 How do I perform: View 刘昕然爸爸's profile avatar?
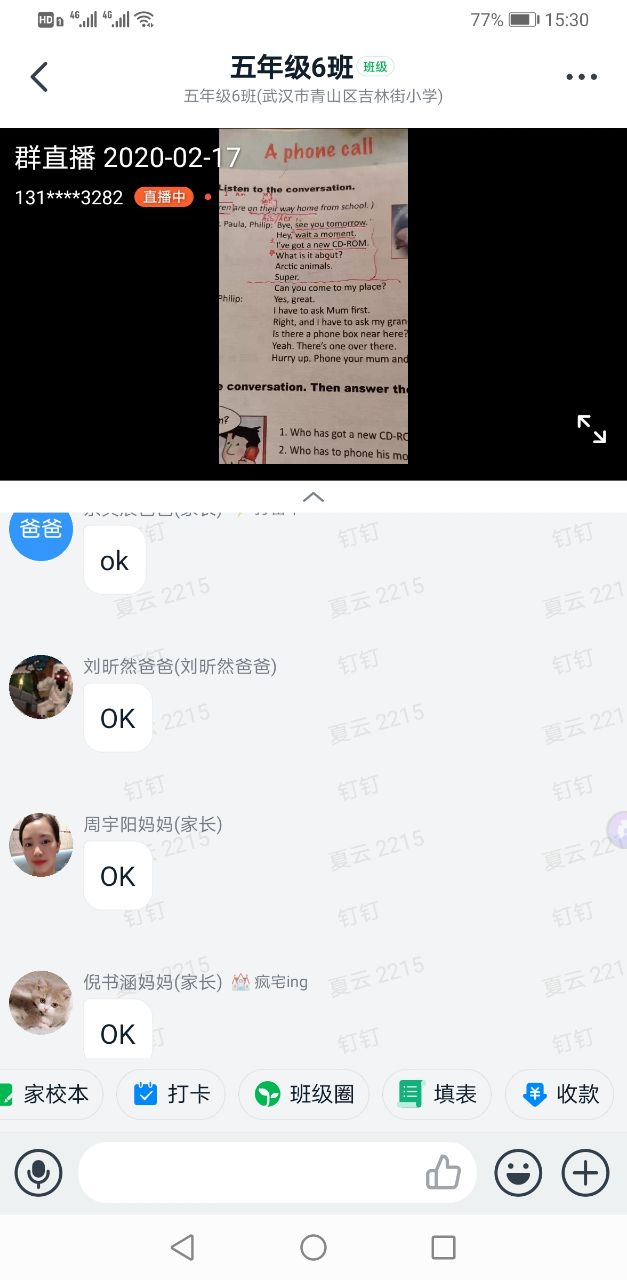(x=41, y=687)
